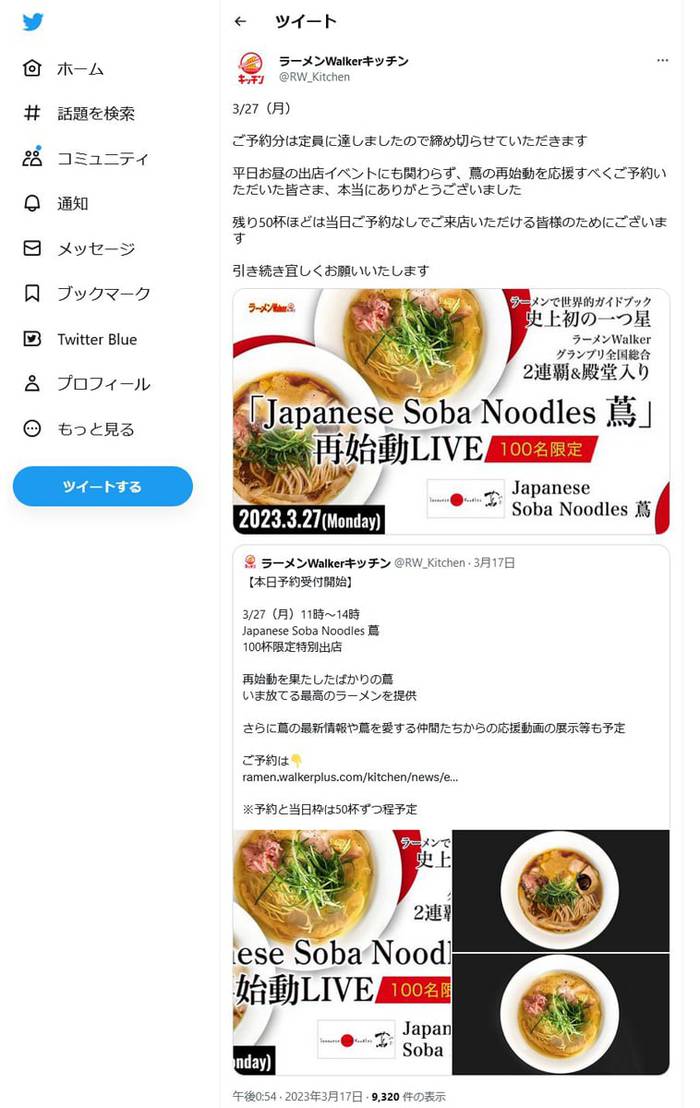Open ラーメンWalkerキッチン profile avatar
The height and width of the screenshot is (1108, 700).
[x=251, y=68]
